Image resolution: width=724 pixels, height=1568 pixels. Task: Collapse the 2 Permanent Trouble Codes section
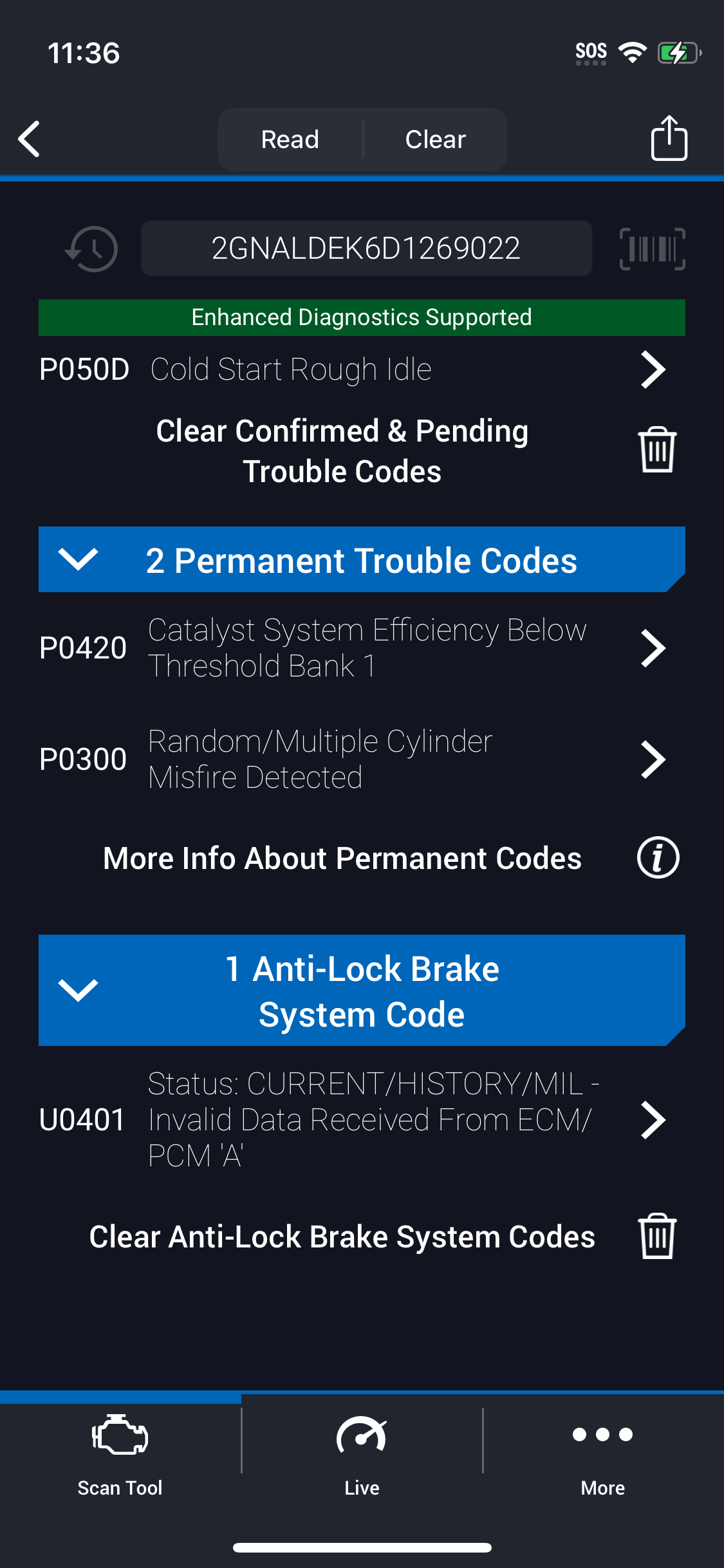(362, 559)
